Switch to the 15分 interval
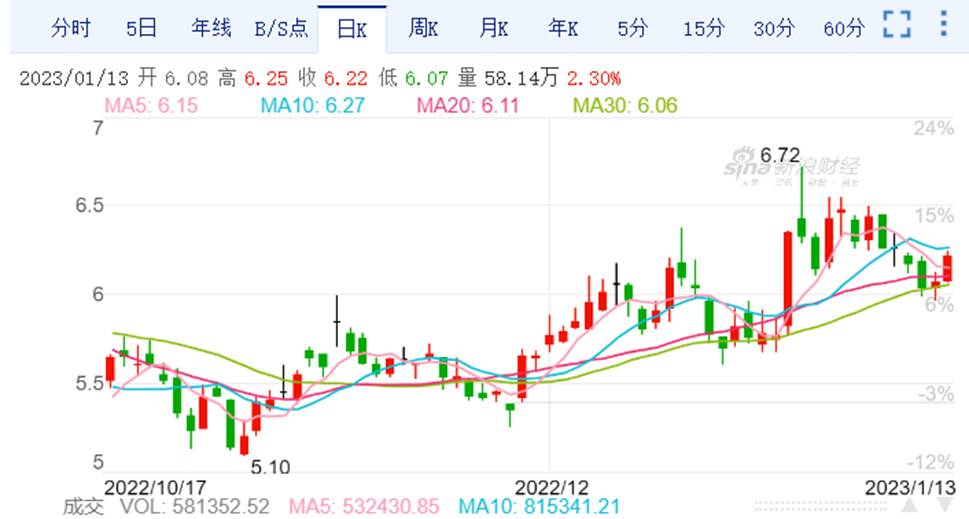The height and width of the screenshot is (519, 969). pos(703,29)
